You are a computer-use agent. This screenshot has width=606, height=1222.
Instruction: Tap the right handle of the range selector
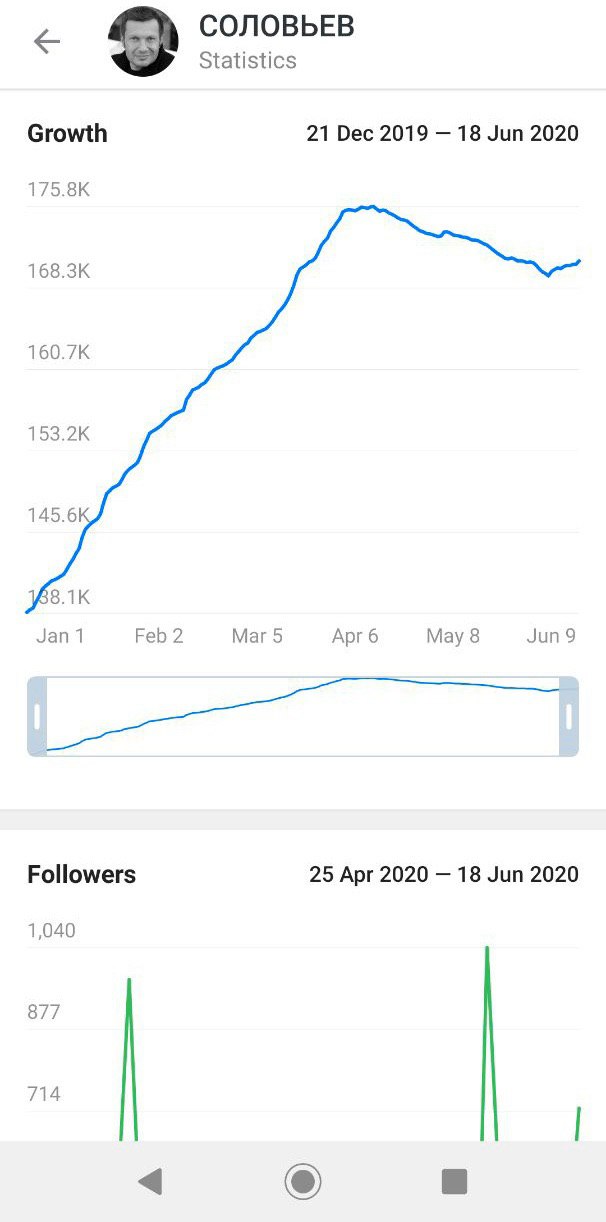click(x=568, y=716)
